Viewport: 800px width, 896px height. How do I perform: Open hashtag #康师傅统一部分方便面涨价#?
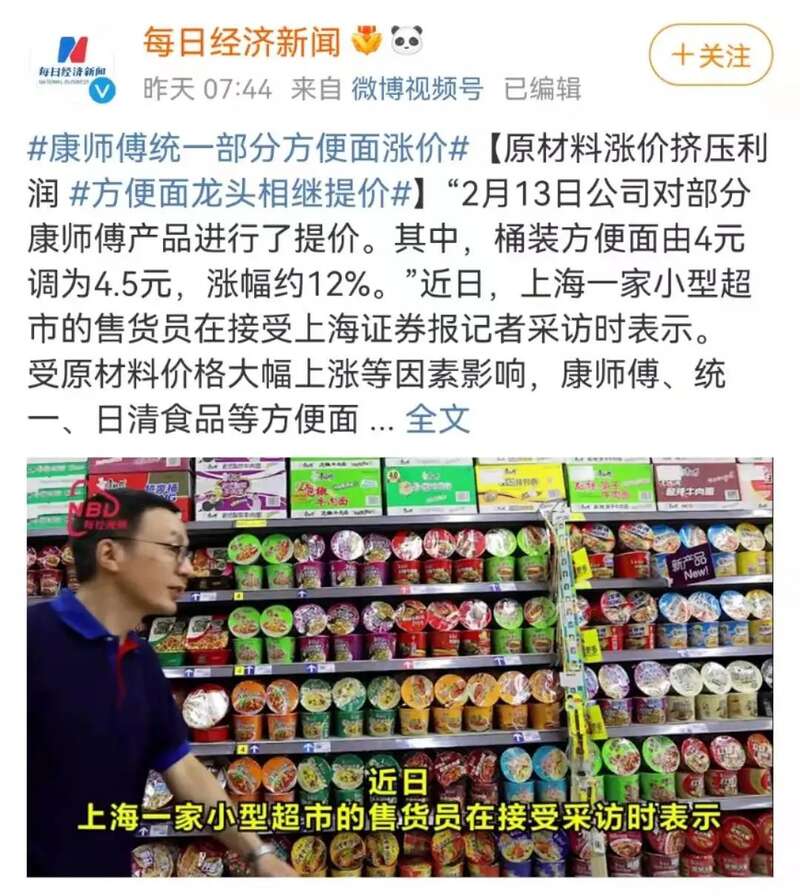point(248,148)
